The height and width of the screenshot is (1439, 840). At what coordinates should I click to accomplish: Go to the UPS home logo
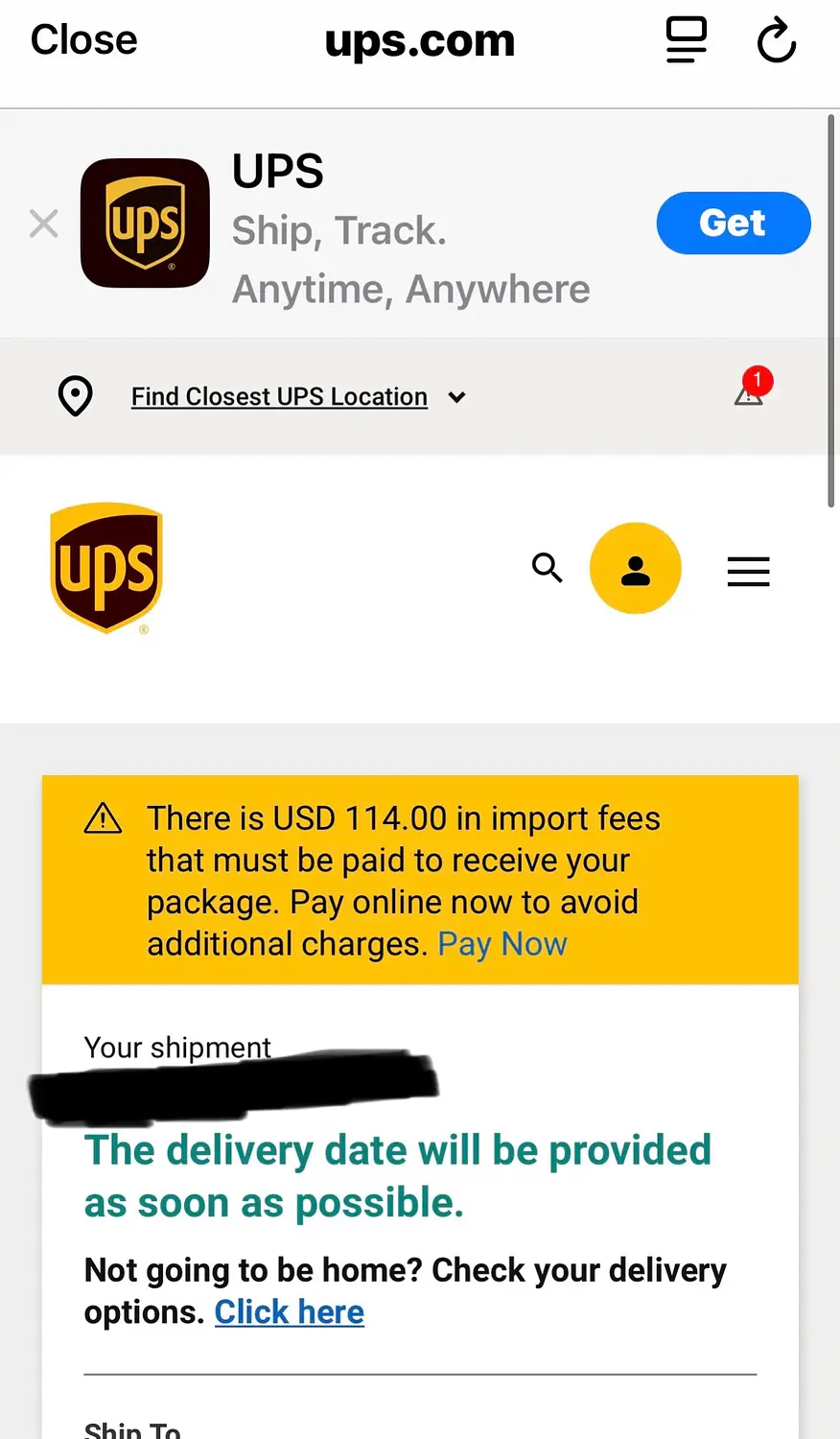click(x=106, y=568)
